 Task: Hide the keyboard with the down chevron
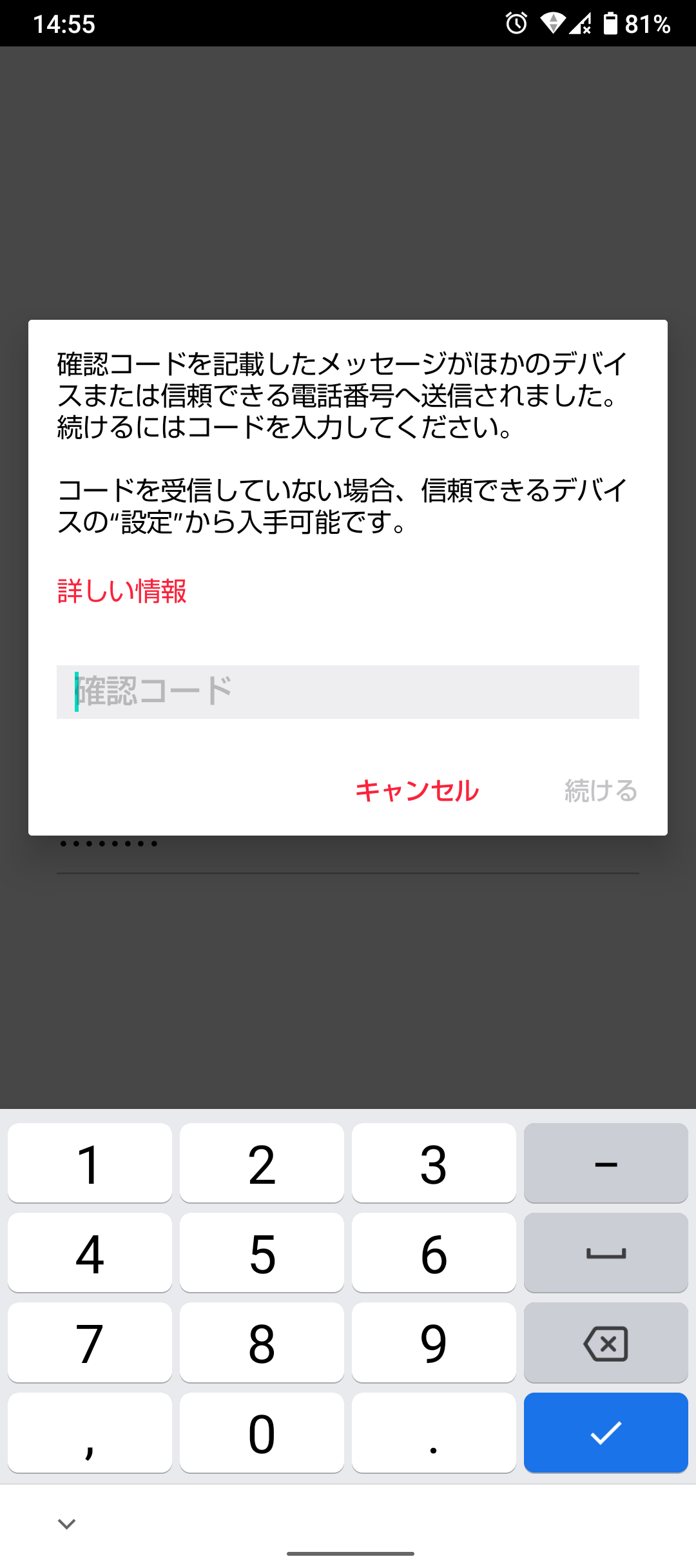67,1524
